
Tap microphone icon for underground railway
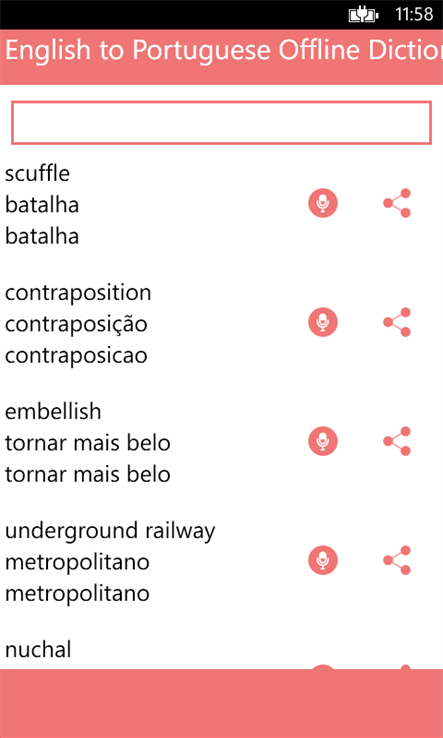click(x=323, y=560)
